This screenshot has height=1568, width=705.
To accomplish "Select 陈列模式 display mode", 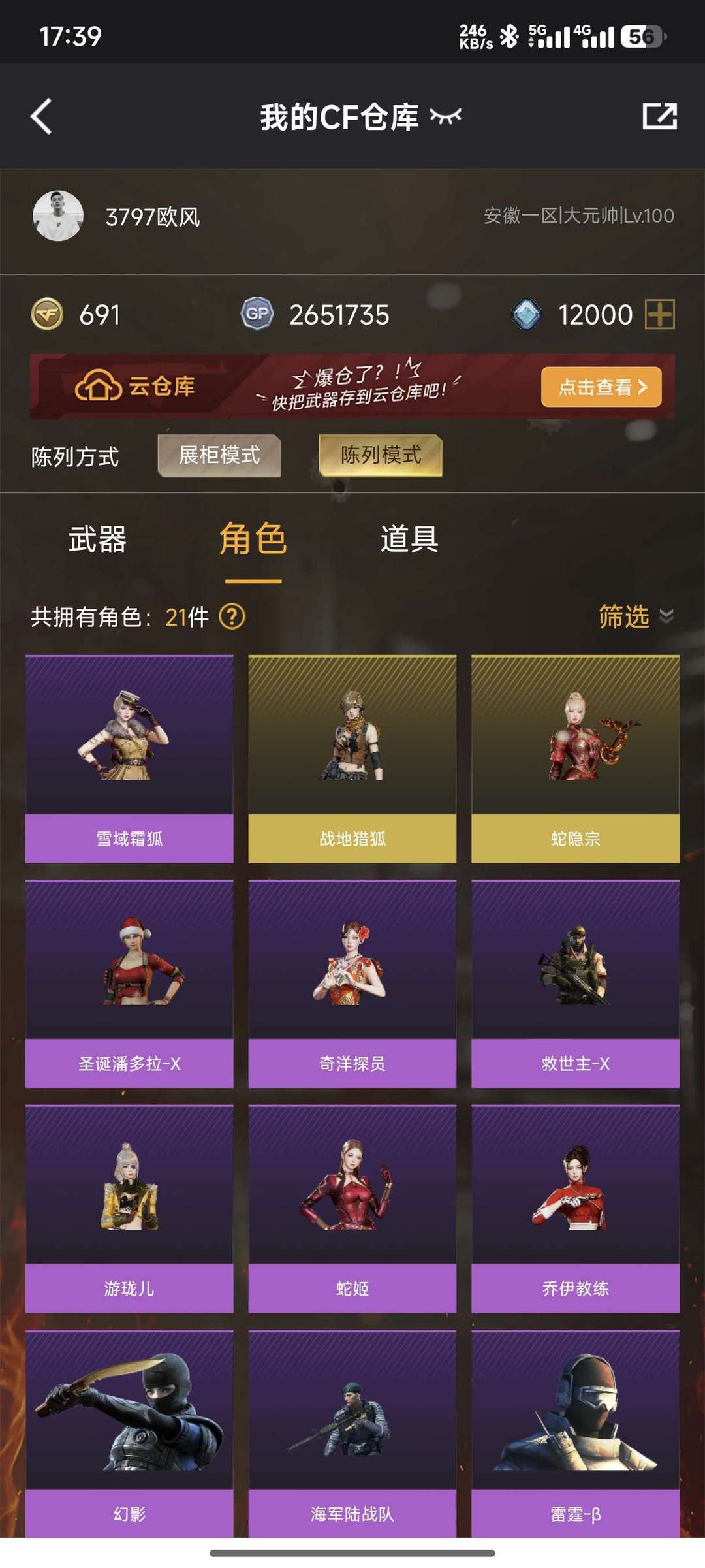I will click(x=381, y=456).
